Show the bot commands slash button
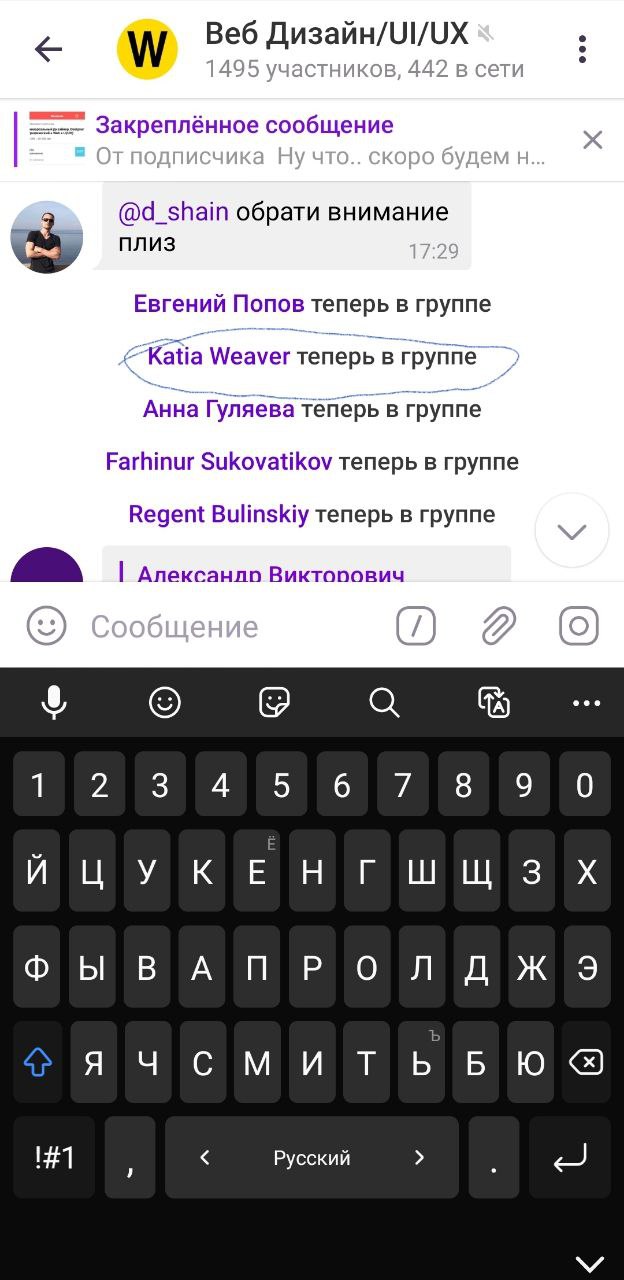The height and width of the screenshot is (1280, 624). (x=416, y=627)
